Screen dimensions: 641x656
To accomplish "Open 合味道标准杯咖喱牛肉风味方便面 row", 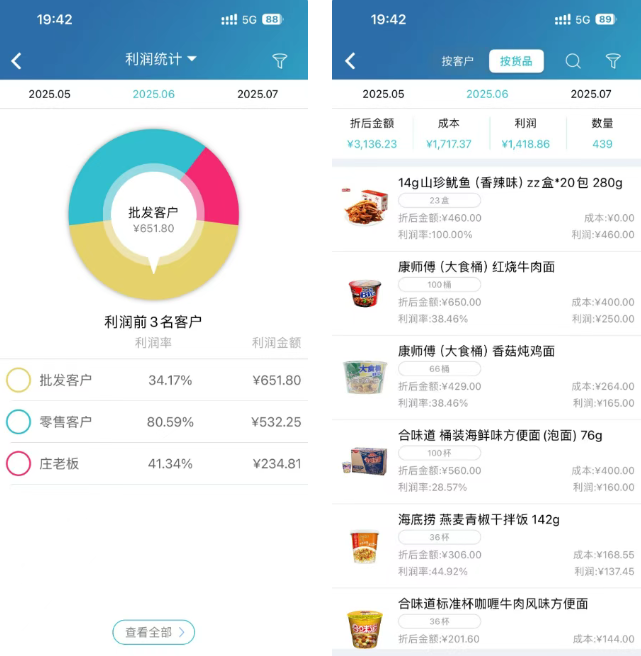I will pyautogui.click(x=487, y=621).
